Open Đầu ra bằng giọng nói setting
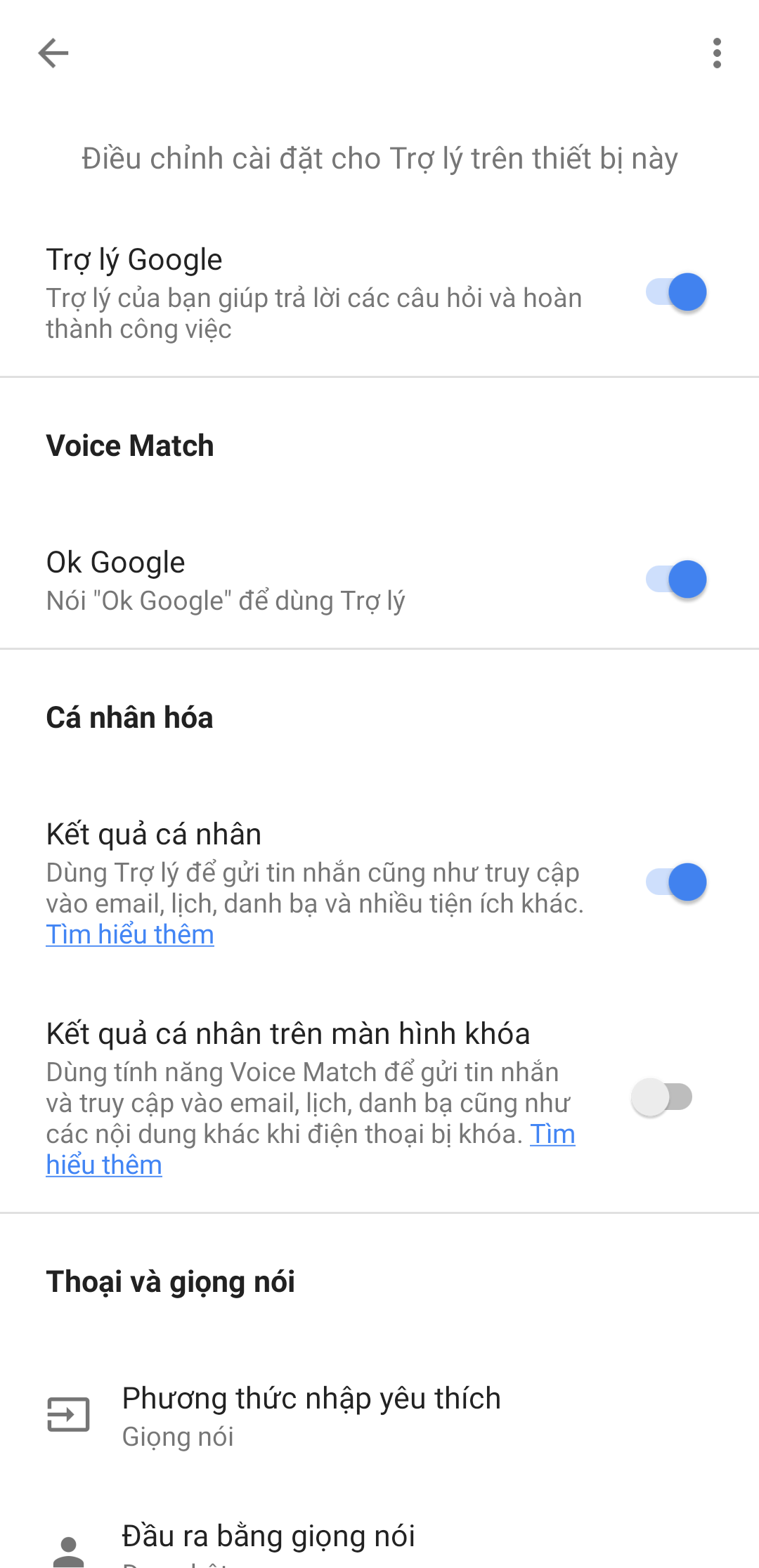Image resolution: width=759 pixels, height=1568 pixels. click(268, 1537)
